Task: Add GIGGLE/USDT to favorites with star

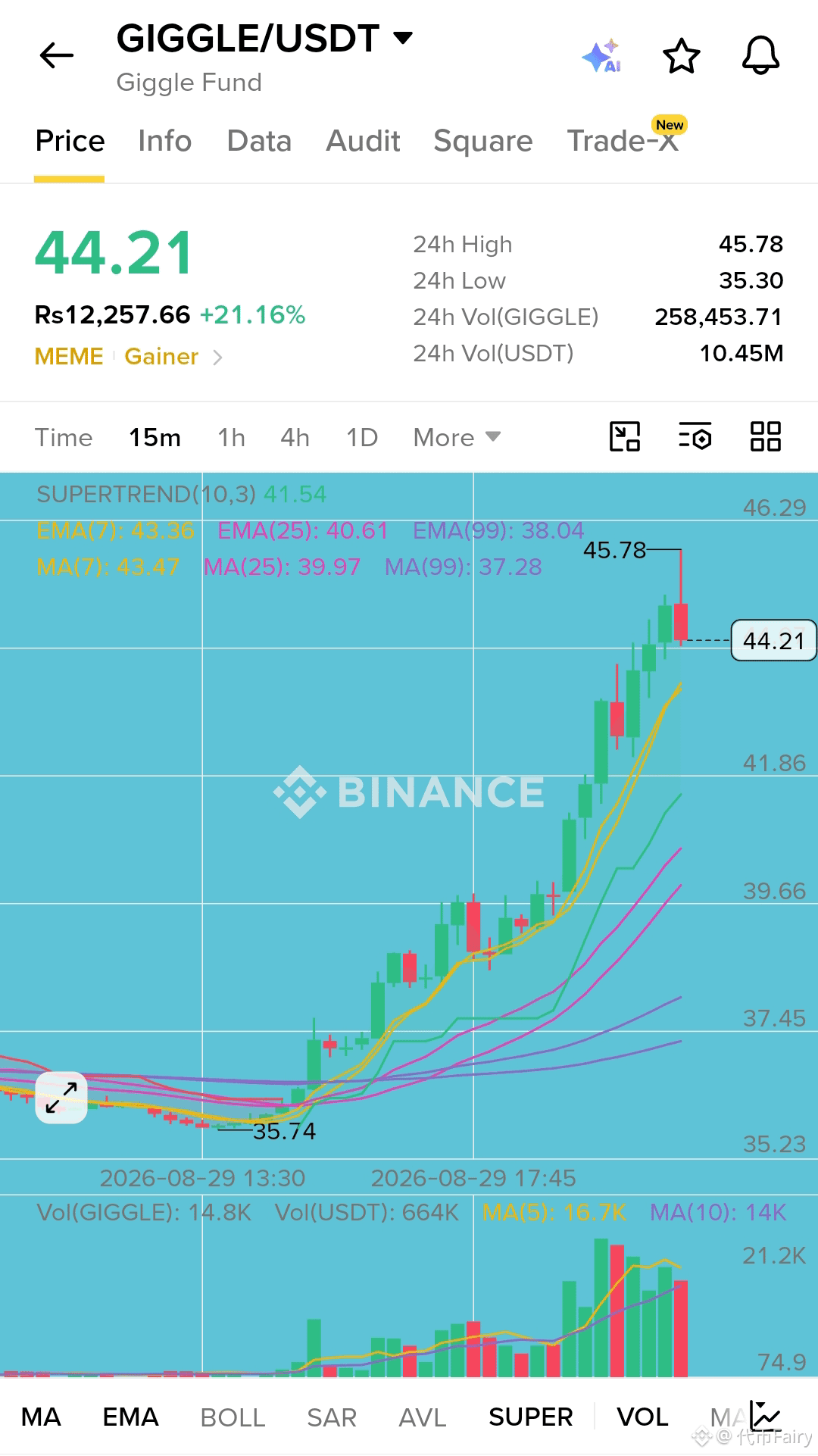Action: coord(682,56)
